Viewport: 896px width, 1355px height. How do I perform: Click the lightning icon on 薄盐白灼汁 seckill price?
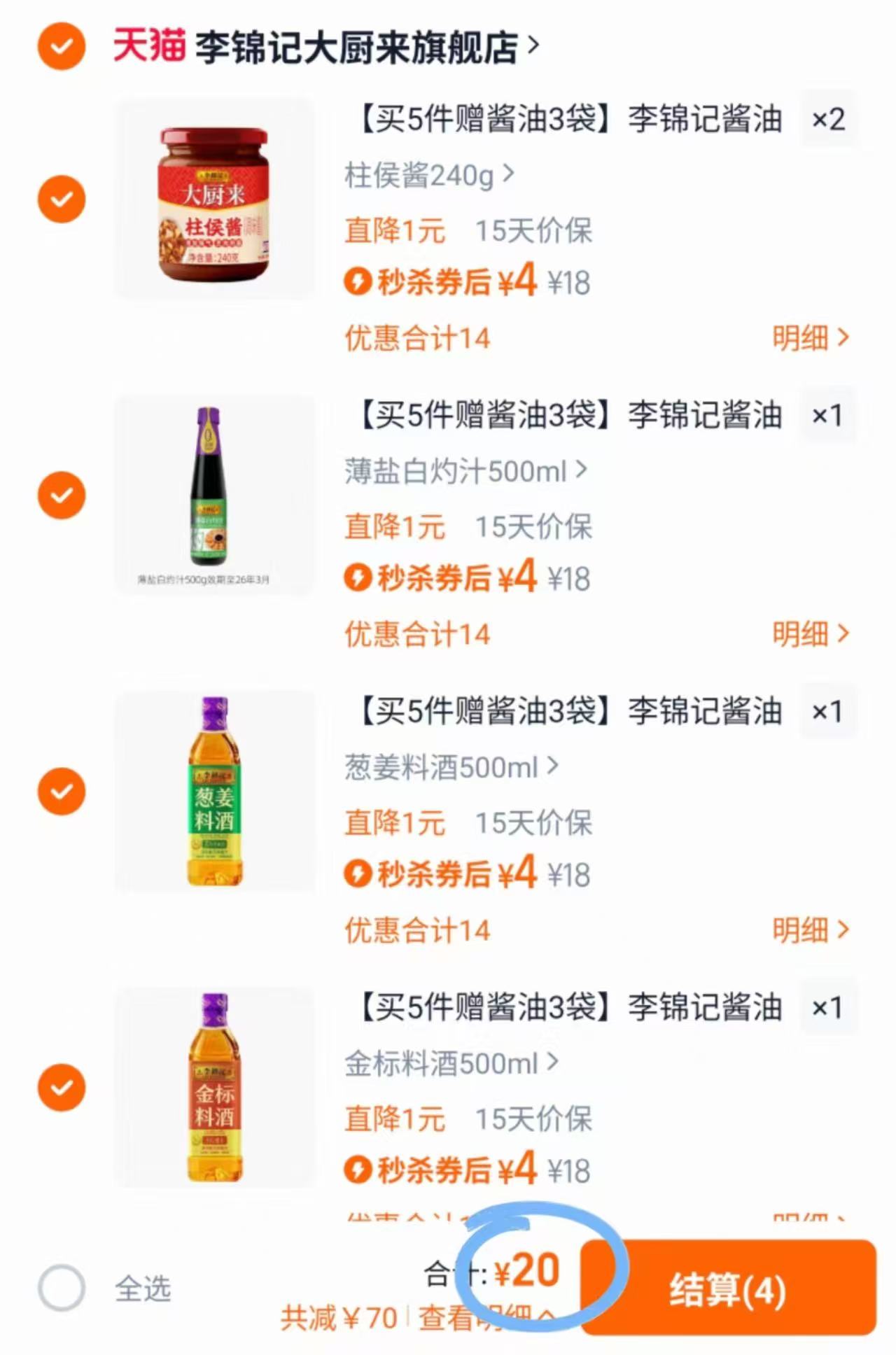[359, 577]
